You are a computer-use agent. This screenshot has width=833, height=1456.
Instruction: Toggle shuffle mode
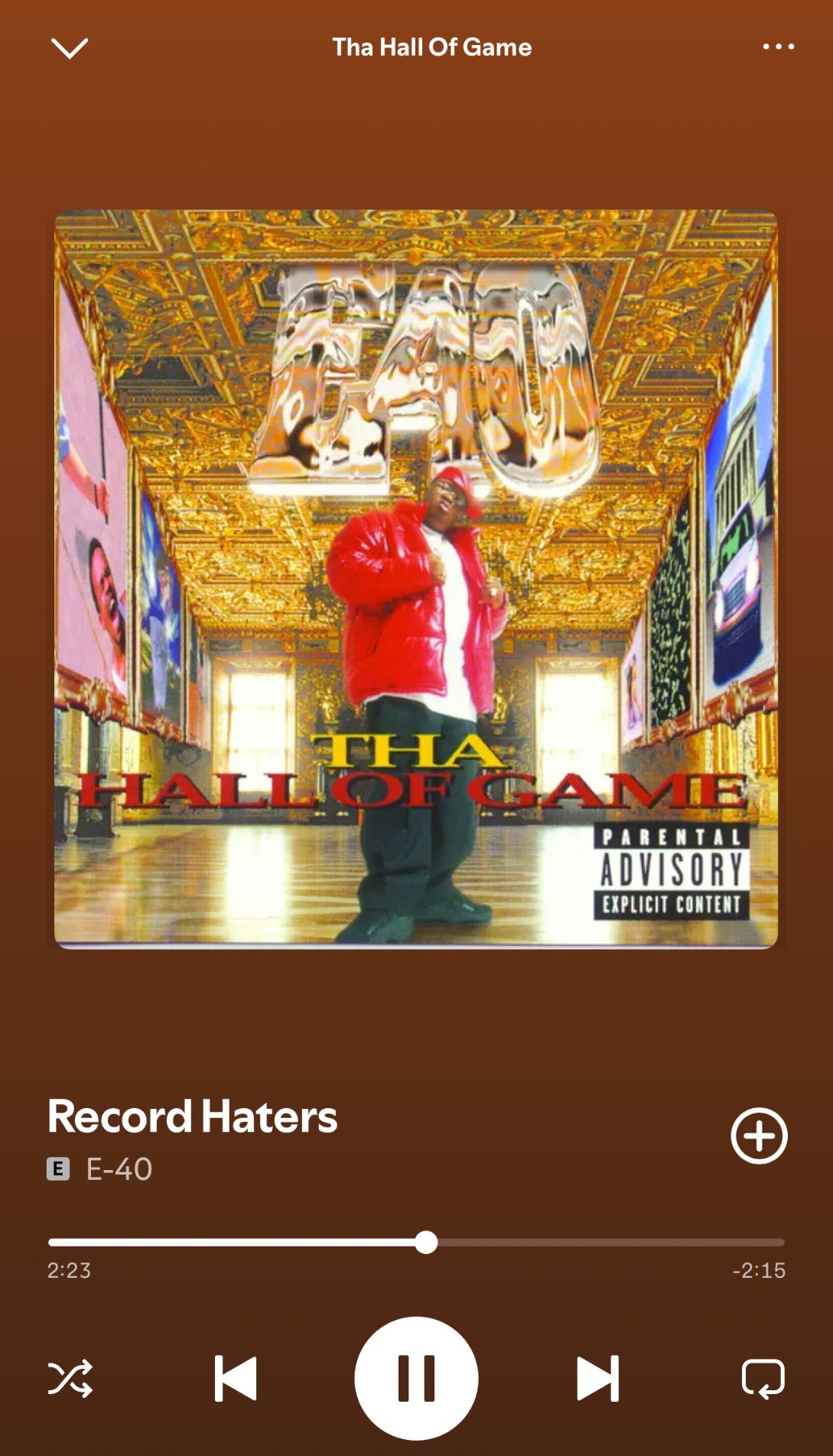(70, 1379)
